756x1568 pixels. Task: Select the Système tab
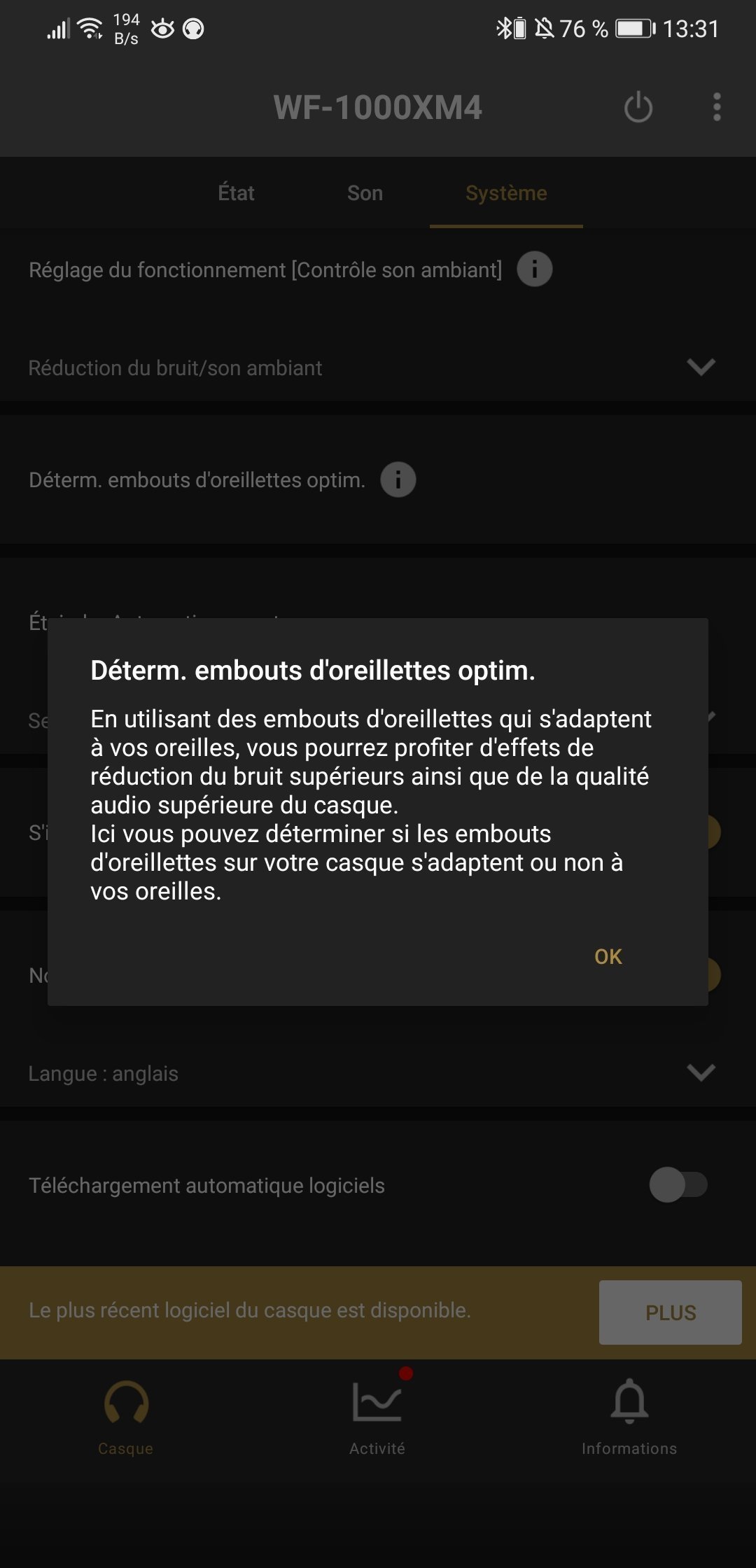(506, 193)
